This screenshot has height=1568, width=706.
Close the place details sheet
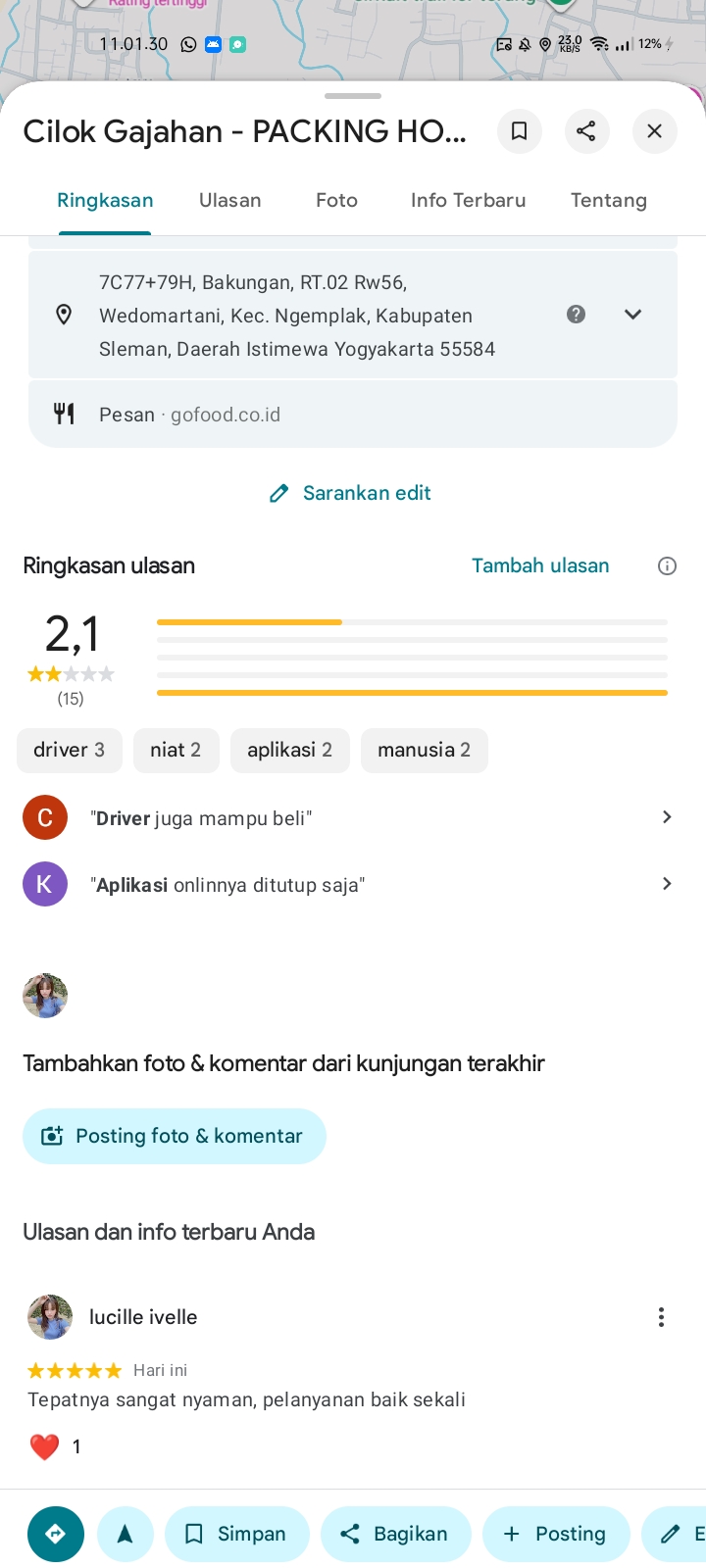pyautogui.click(x=654, y=131)
